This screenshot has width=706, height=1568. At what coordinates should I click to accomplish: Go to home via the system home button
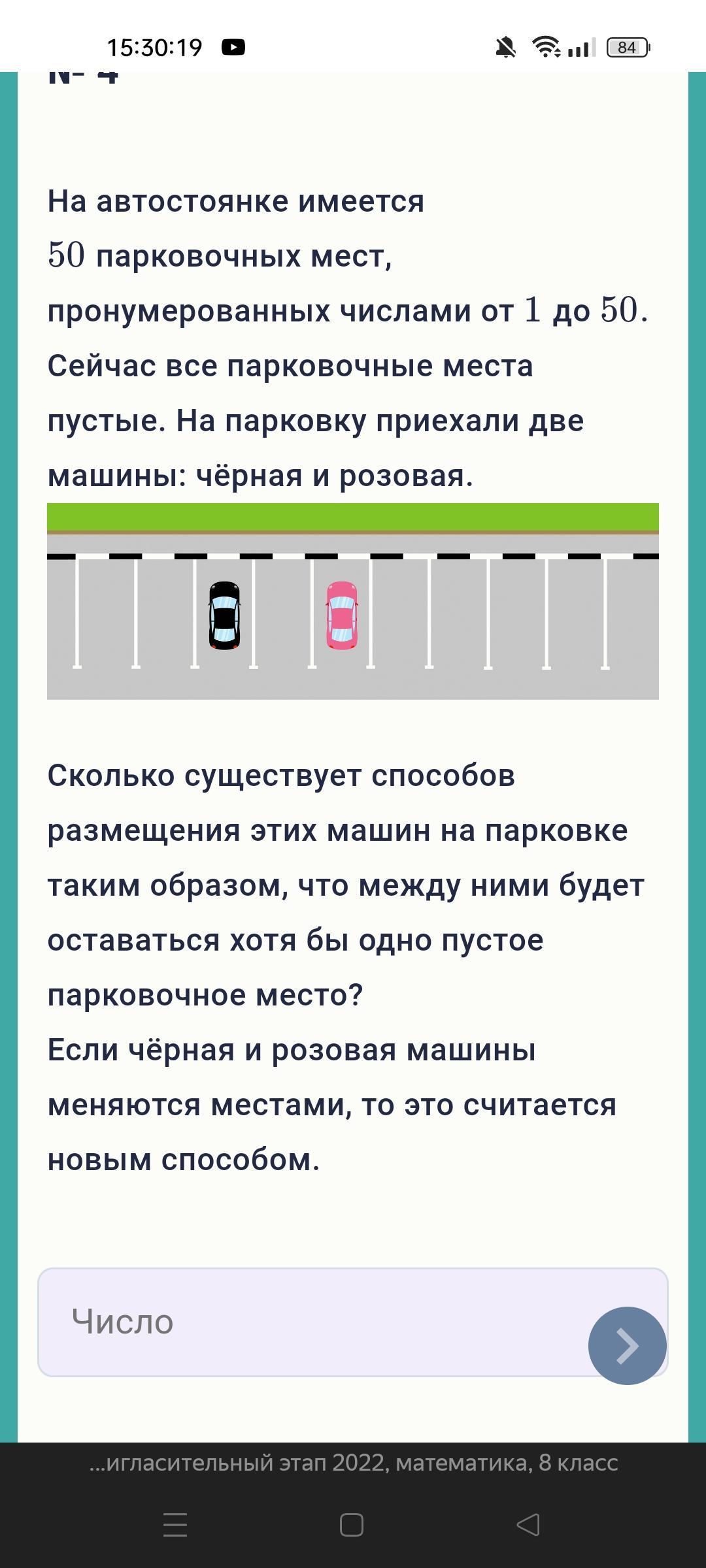pos(352,1525)
